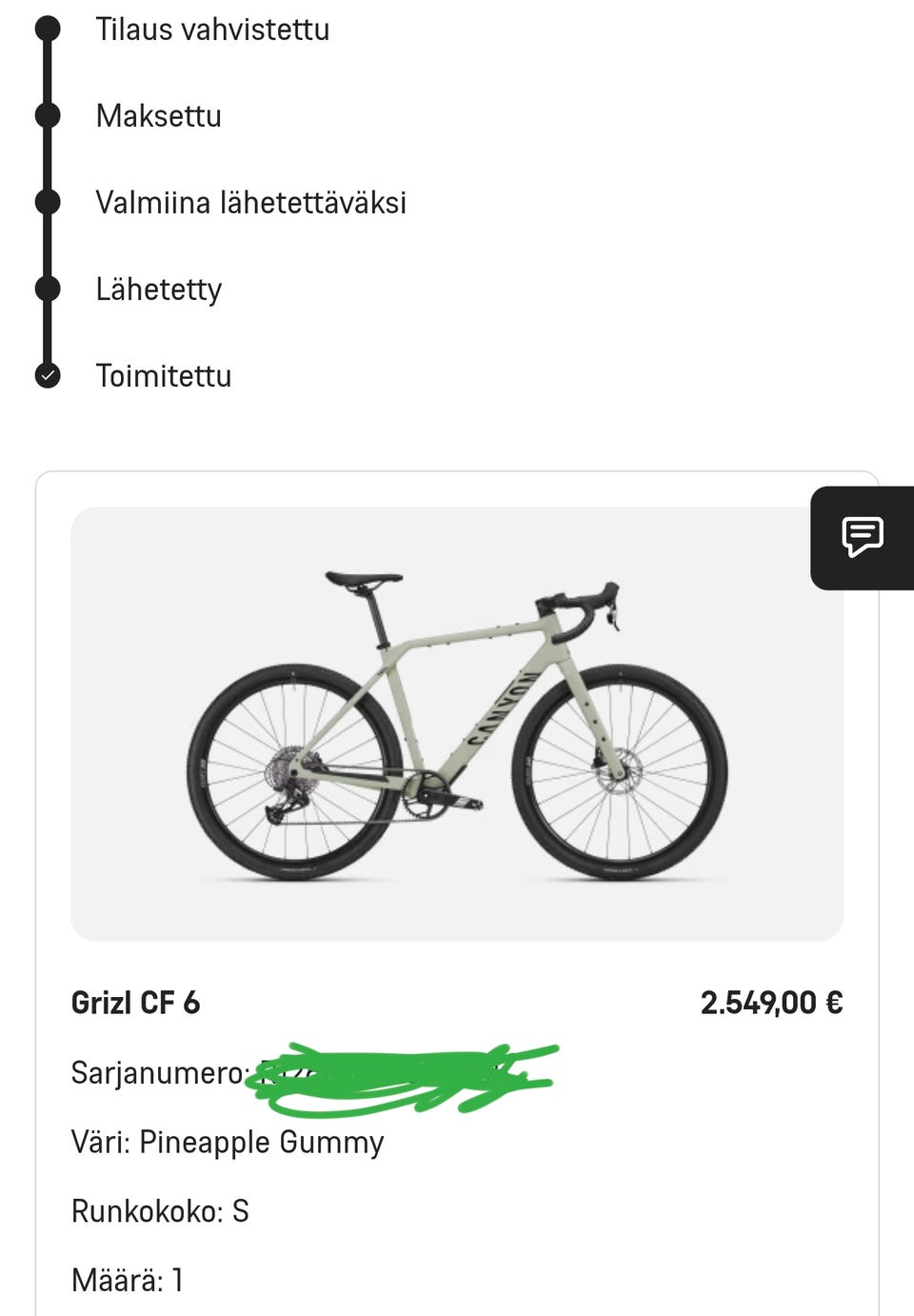914x1316 pixels.
Task: Open the Canyon Grizl bike image
Action: coord(455,721)
